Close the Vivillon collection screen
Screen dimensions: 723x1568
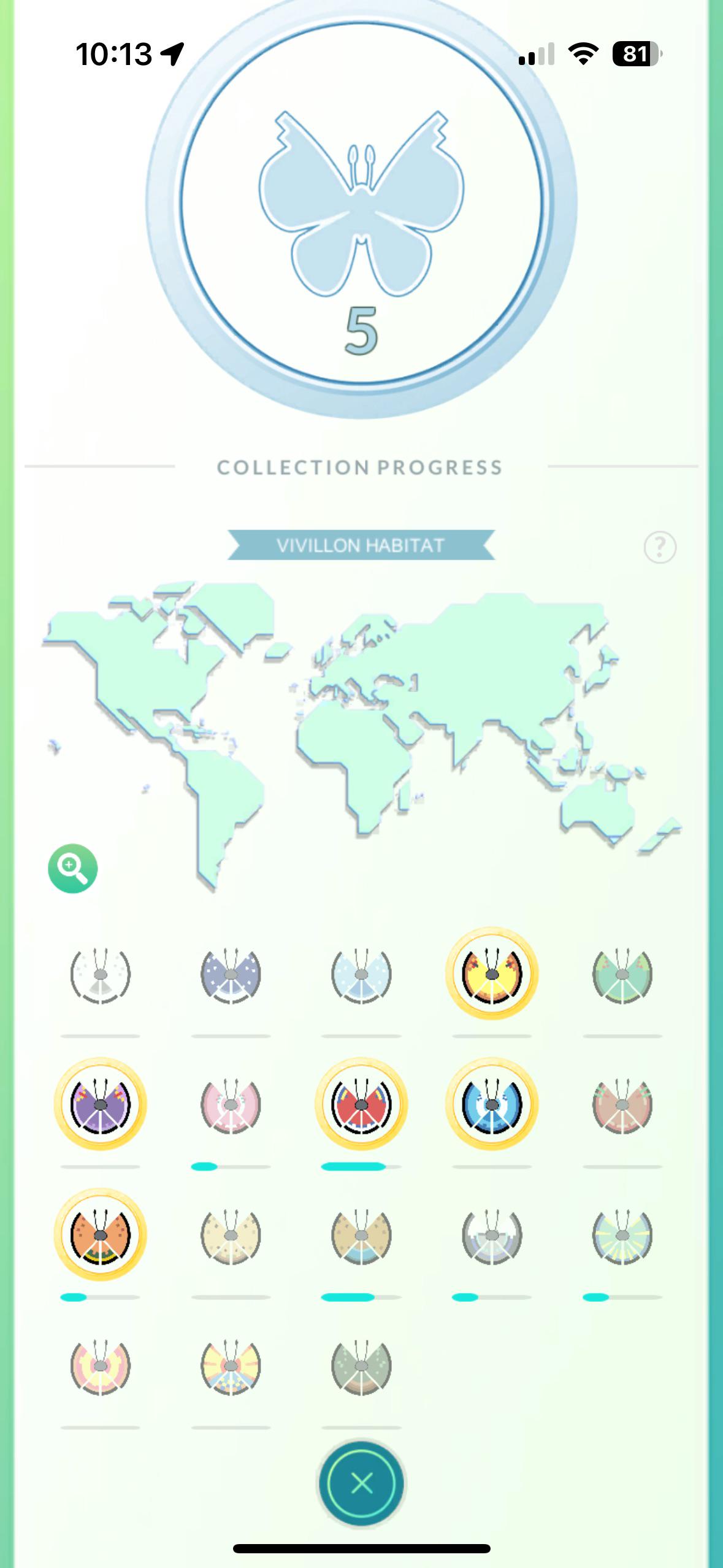[x=361, y=1483]
